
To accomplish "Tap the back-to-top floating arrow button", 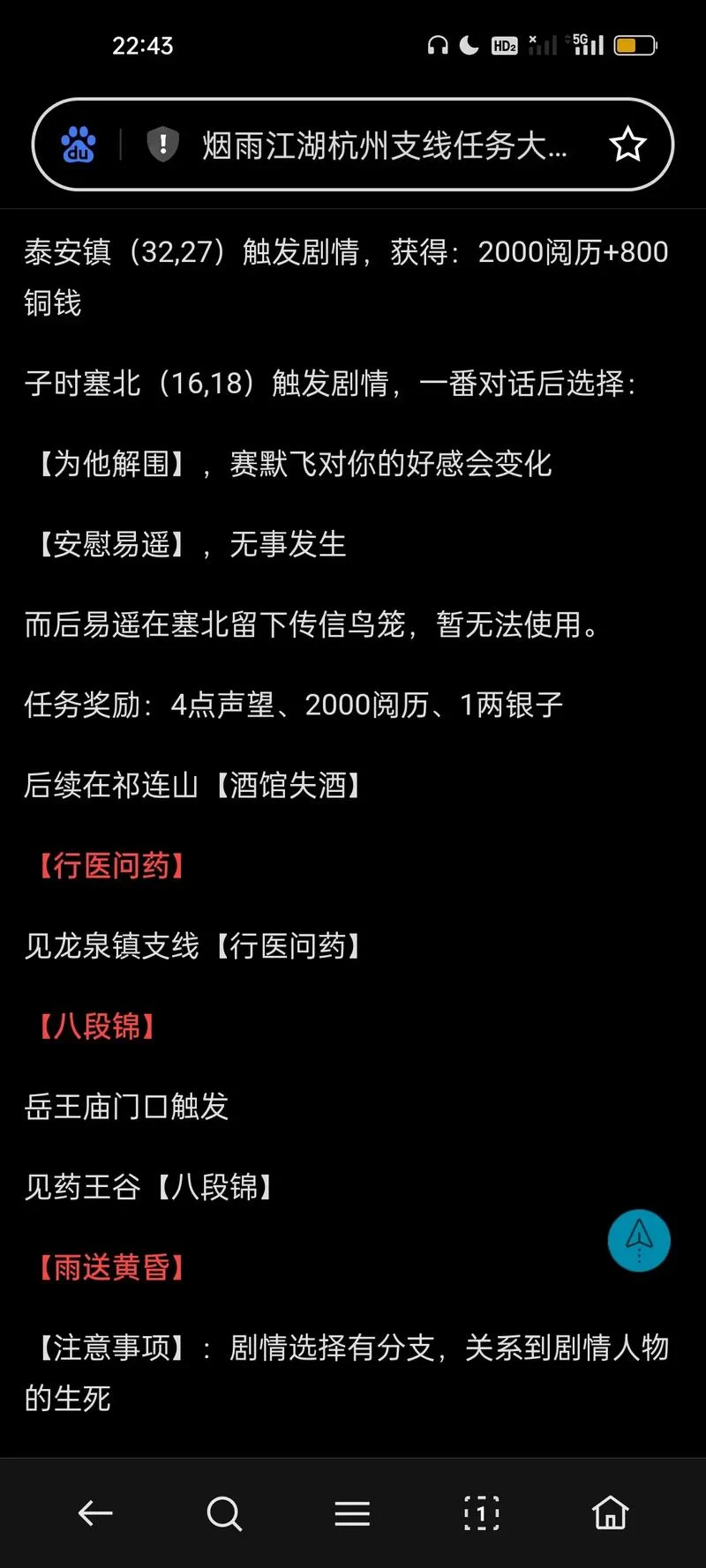I will 639,1240.
